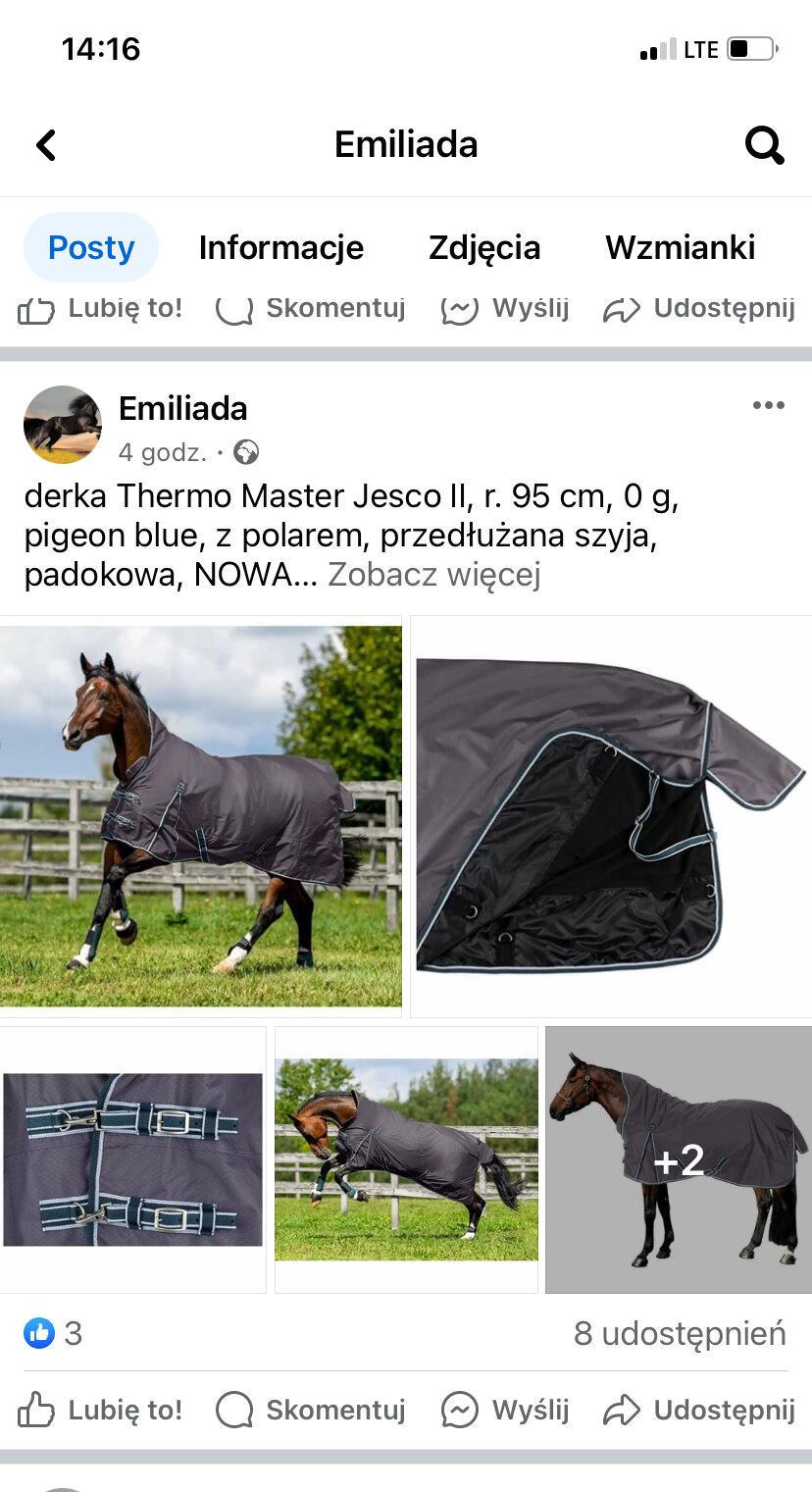Open the photo of the horse trotting in a rug
812x1492 pixels.
200,816
